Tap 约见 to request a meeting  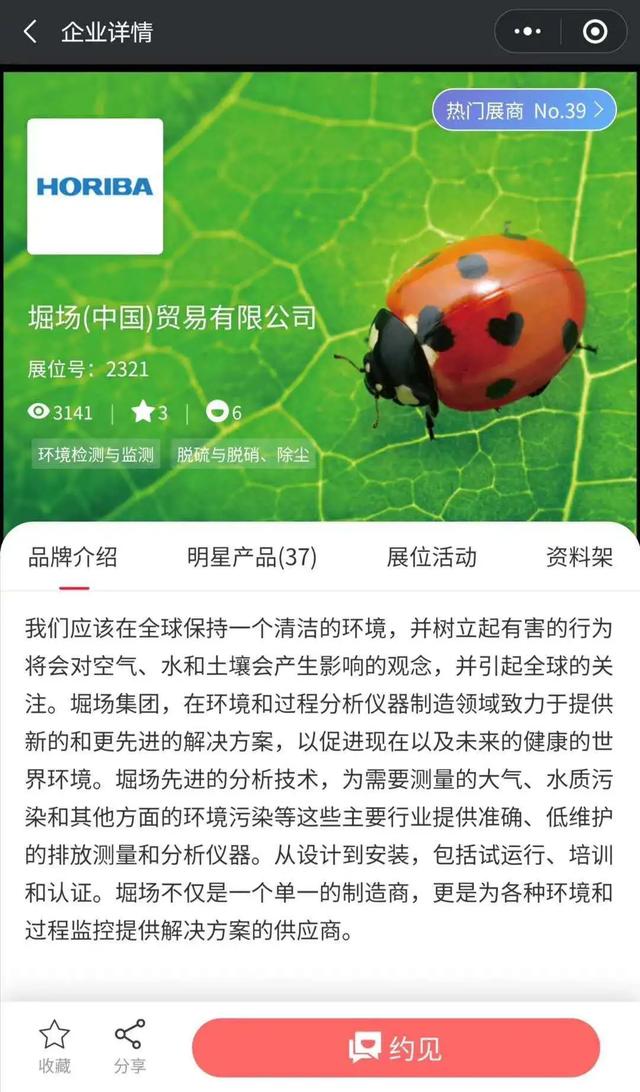click(395, 1048)
